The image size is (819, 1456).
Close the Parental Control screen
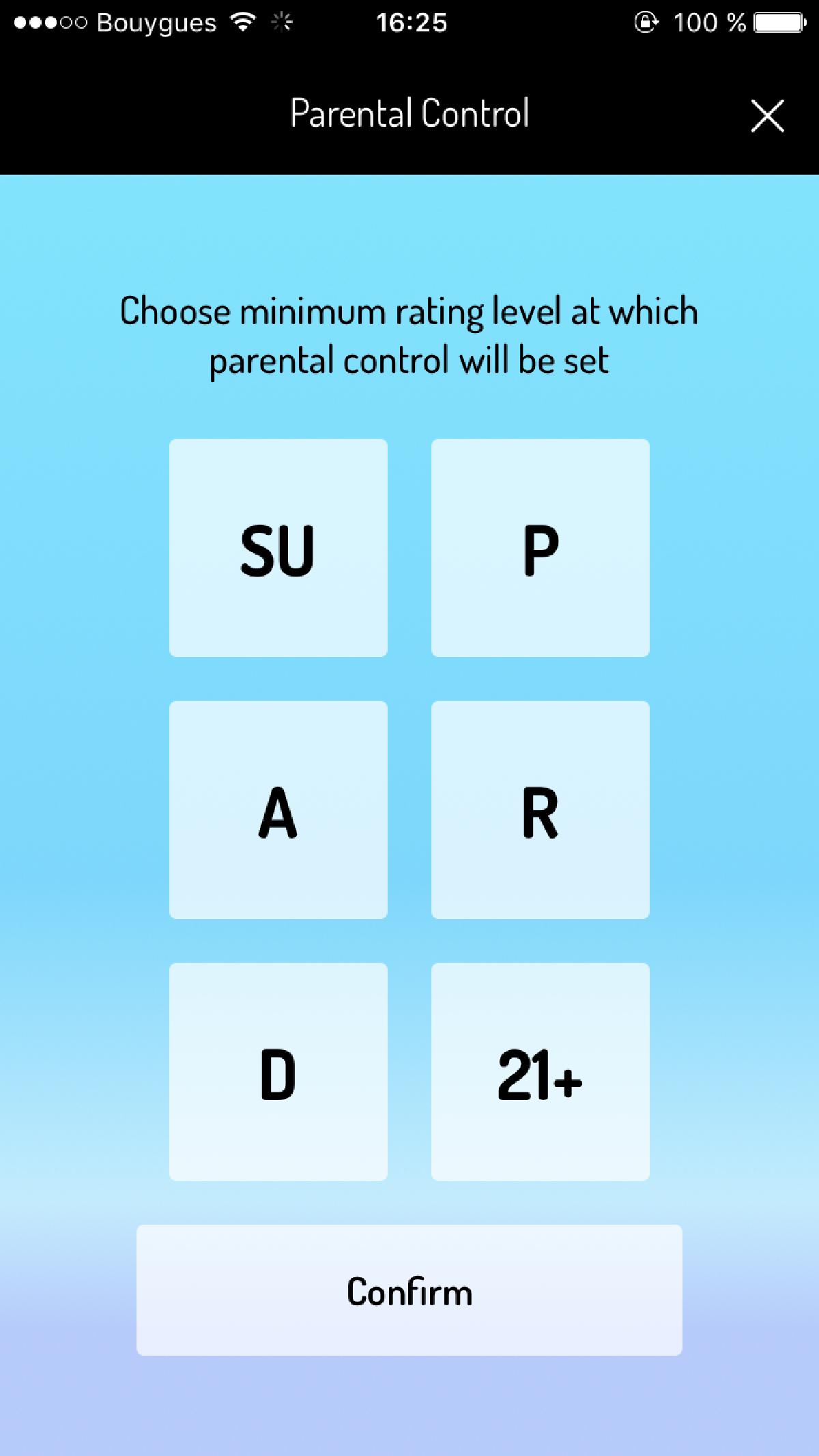[x=767, y=115]
